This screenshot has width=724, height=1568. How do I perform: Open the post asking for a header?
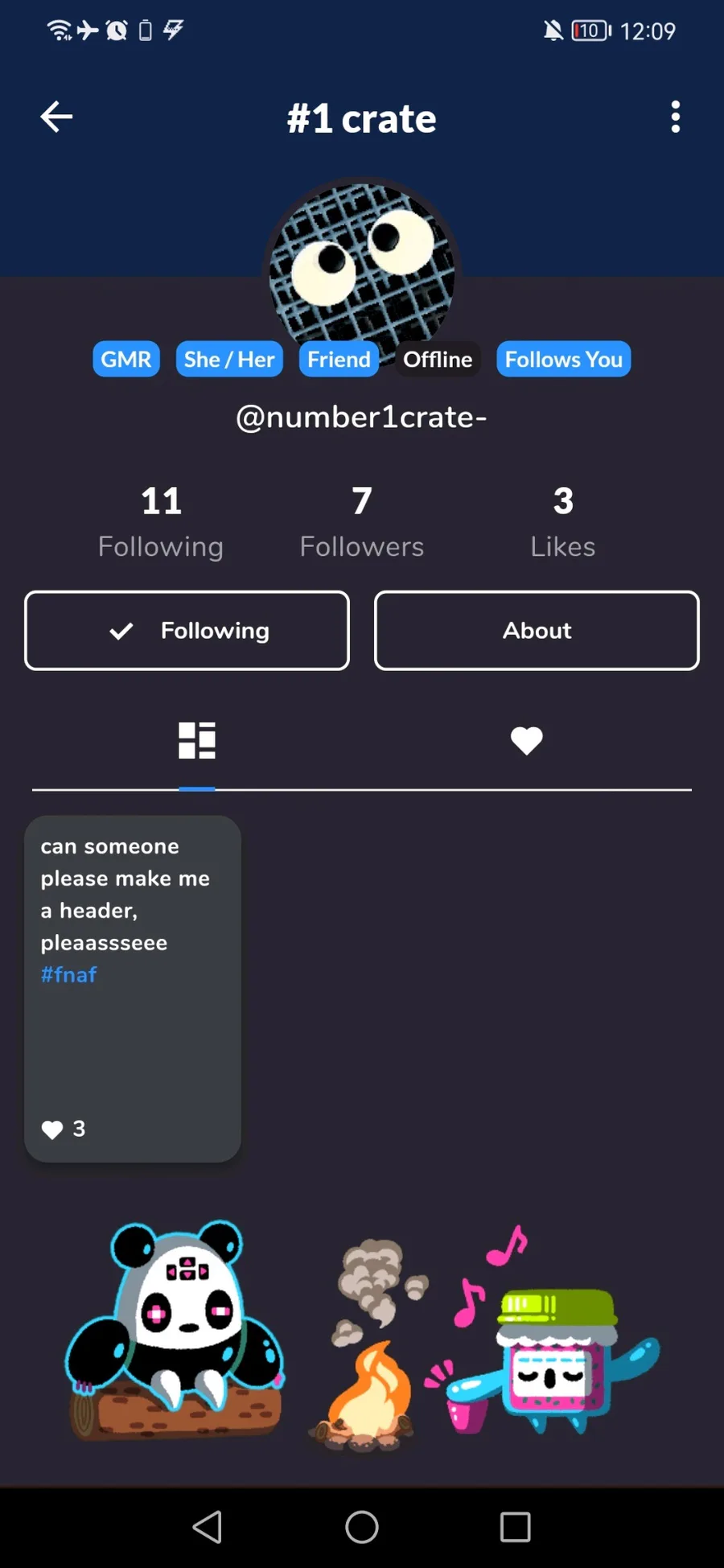tap(133, 1038)
